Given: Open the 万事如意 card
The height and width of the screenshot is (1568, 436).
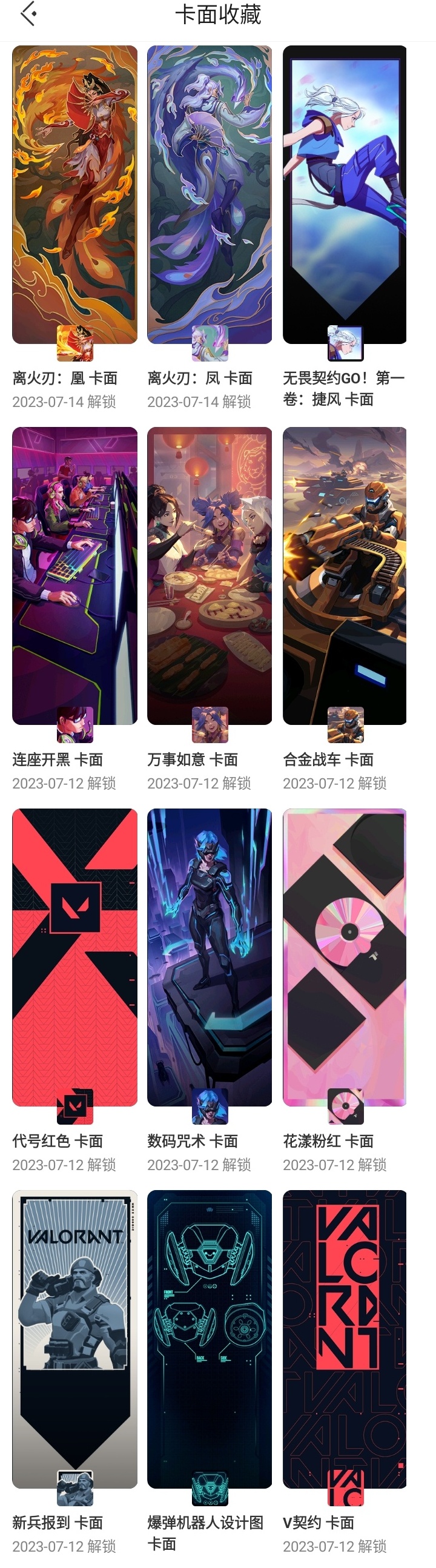Looking at the screenshot, I should tap(210, 575).
